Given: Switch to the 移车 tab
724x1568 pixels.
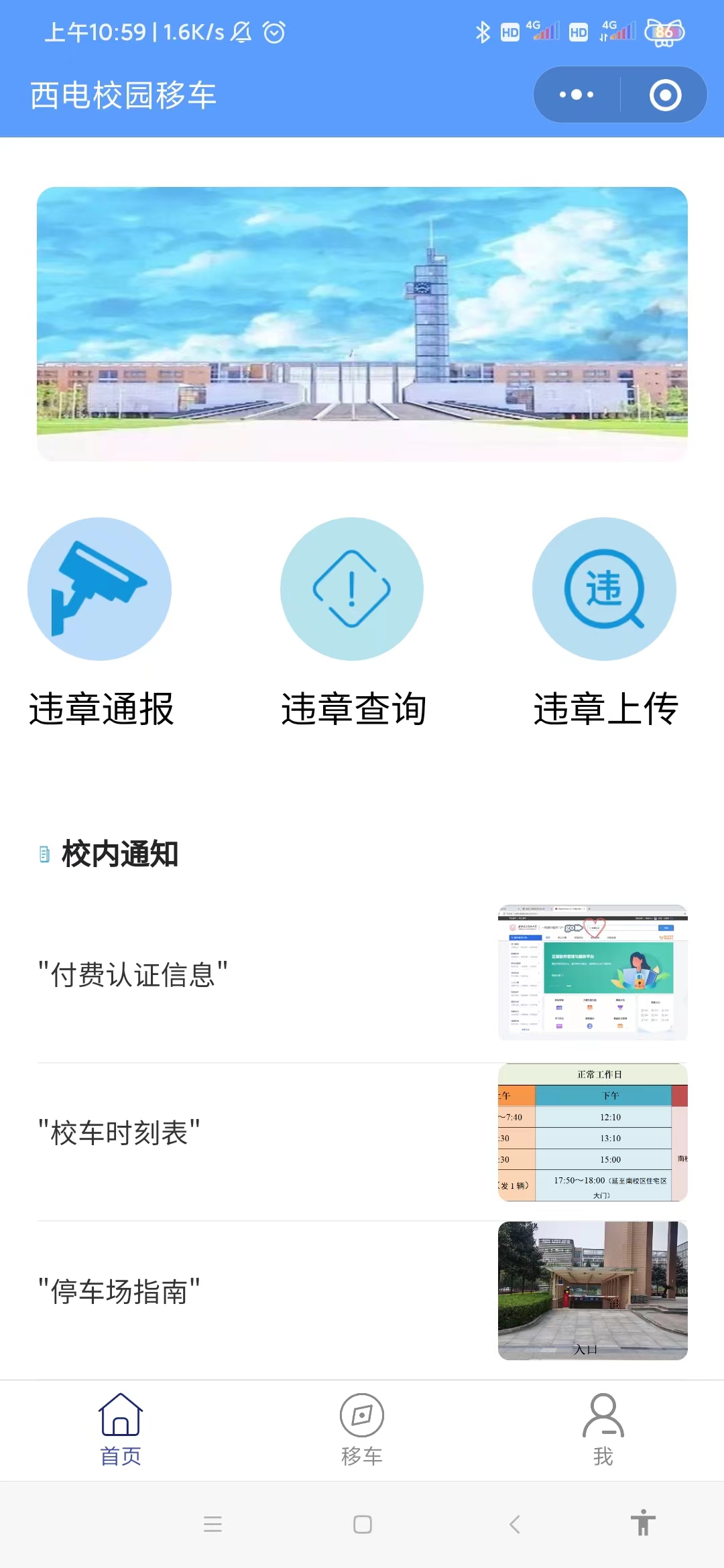Looking at the screenshot, I should pos(362,1429).
